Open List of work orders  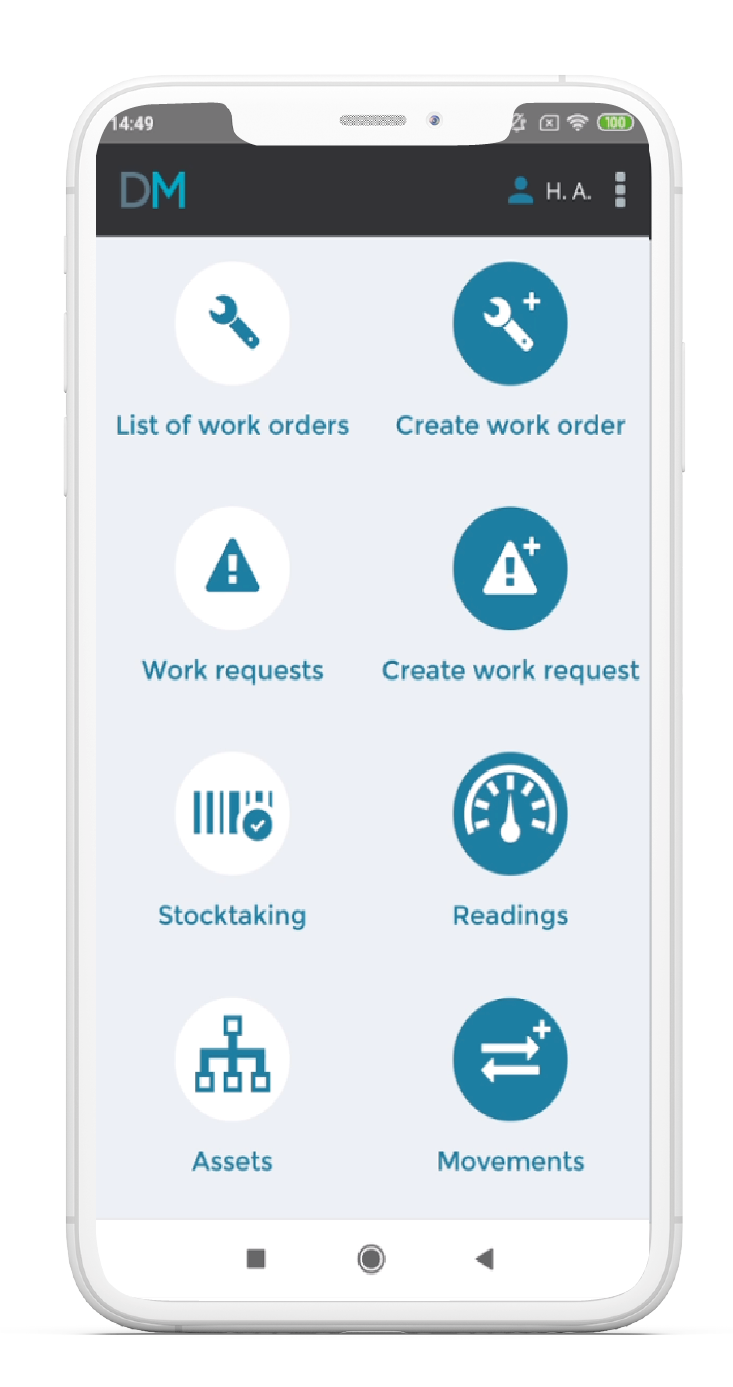[232, 326]
